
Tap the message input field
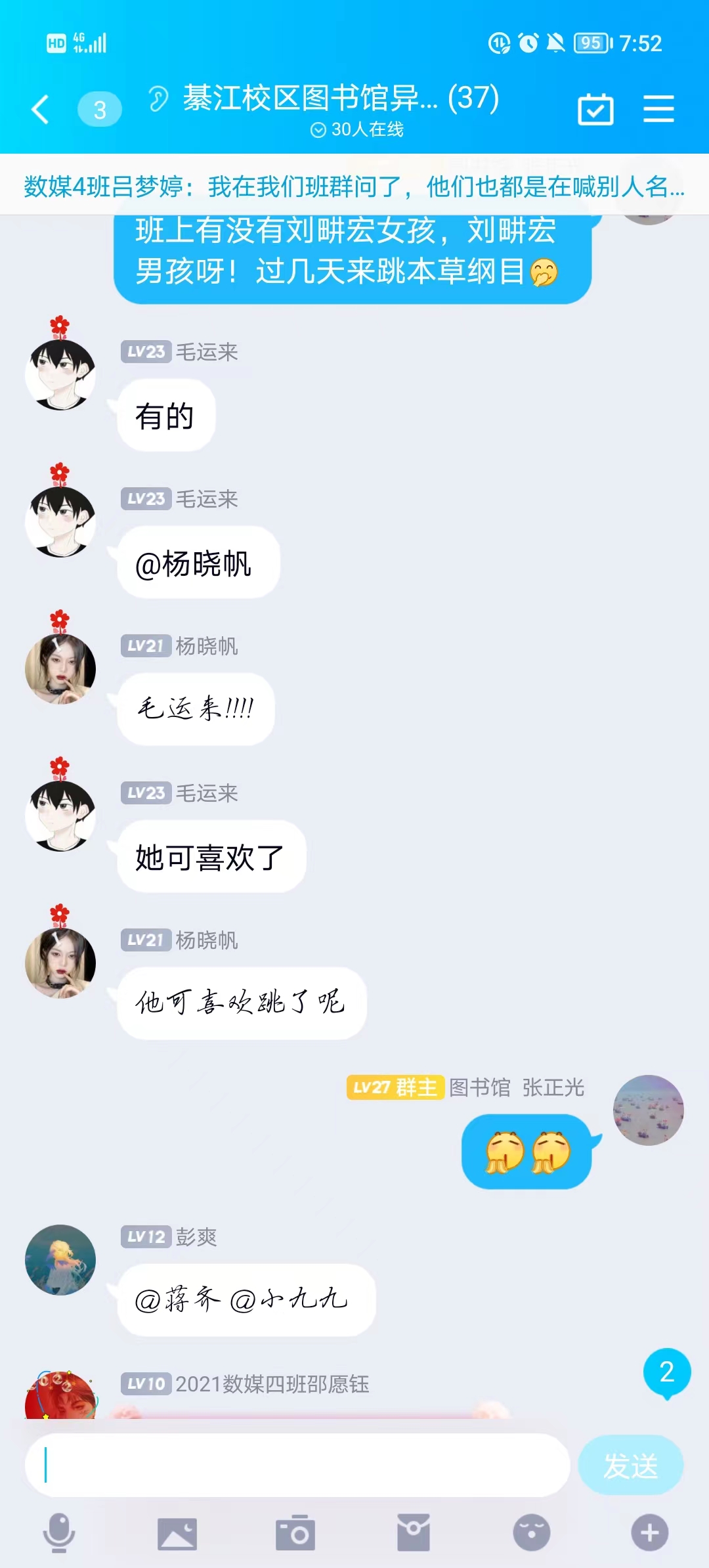[297, 1465]
